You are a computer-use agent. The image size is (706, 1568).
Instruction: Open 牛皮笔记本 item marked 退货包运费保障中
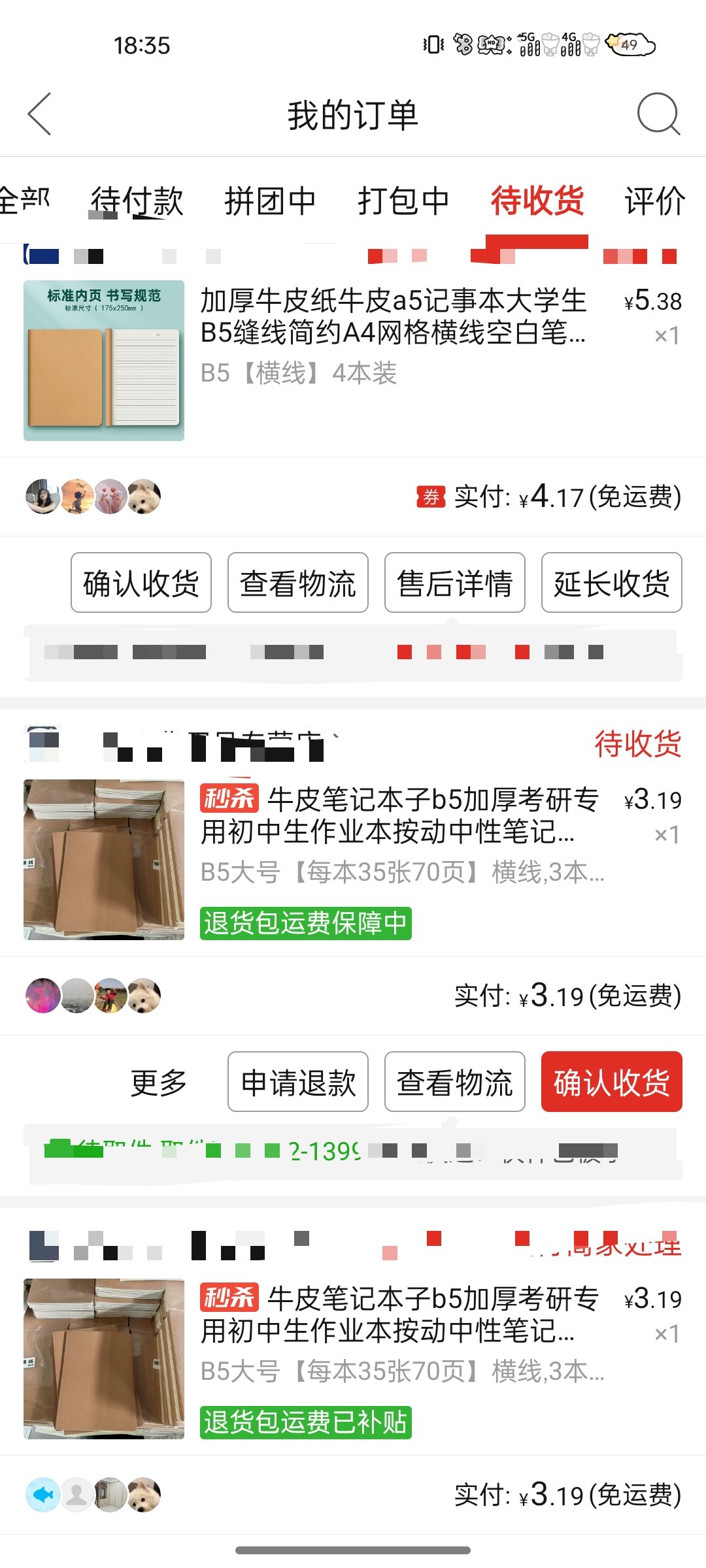coord(353,860)
